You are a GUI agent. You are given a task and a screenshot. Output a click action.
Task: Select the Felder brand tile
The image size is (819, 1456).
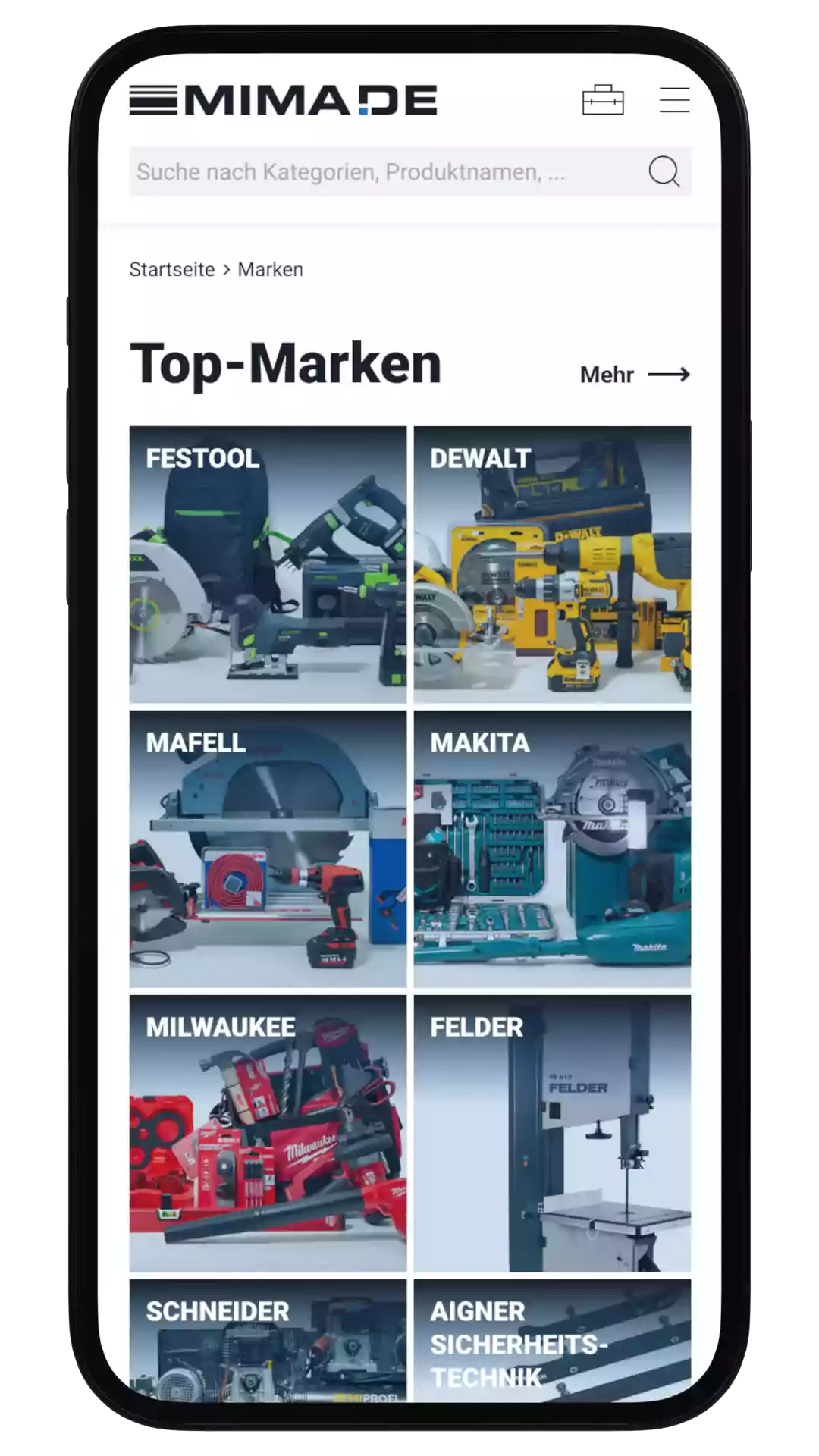coord(552,1134)
